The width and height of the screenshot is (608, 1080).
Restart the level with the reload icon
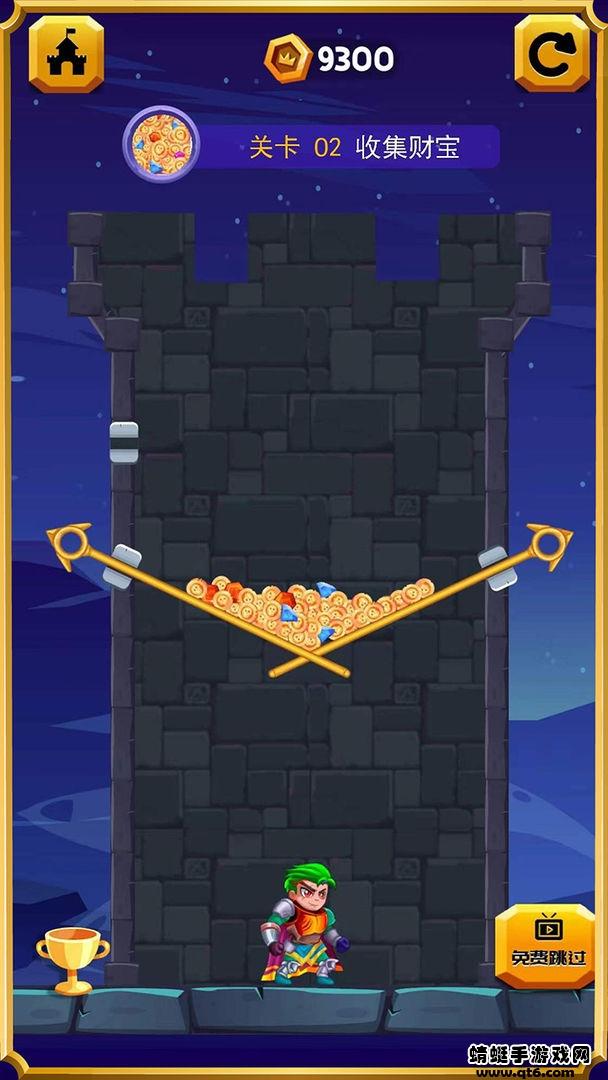[x=551, y=55]
